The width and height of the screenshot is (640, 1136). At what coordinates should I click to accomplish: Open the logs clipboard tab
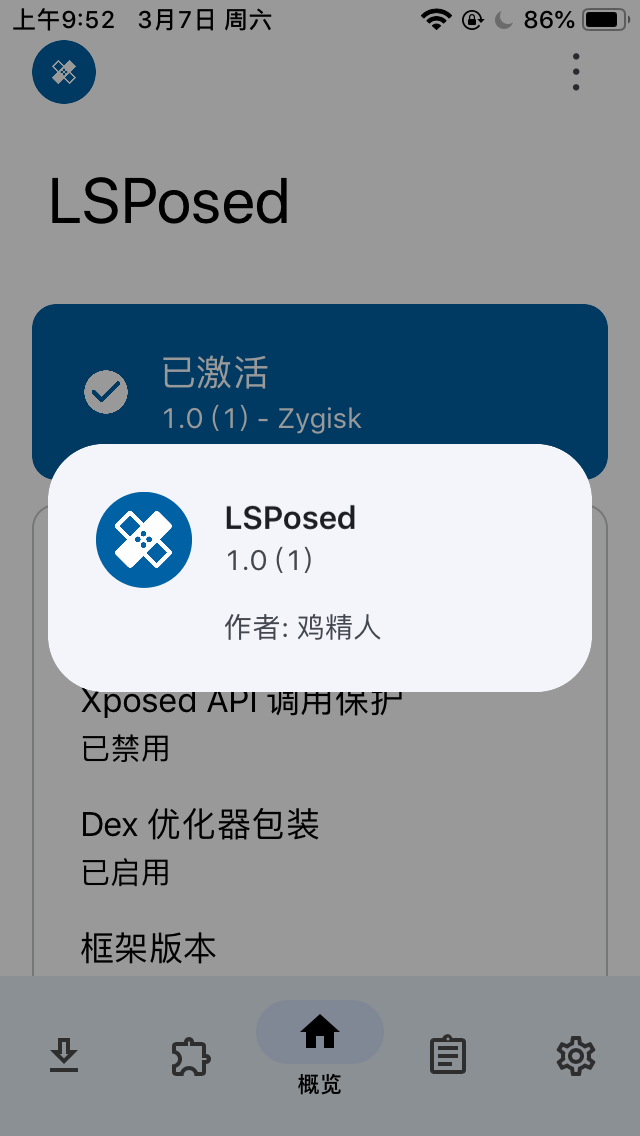447,1055
